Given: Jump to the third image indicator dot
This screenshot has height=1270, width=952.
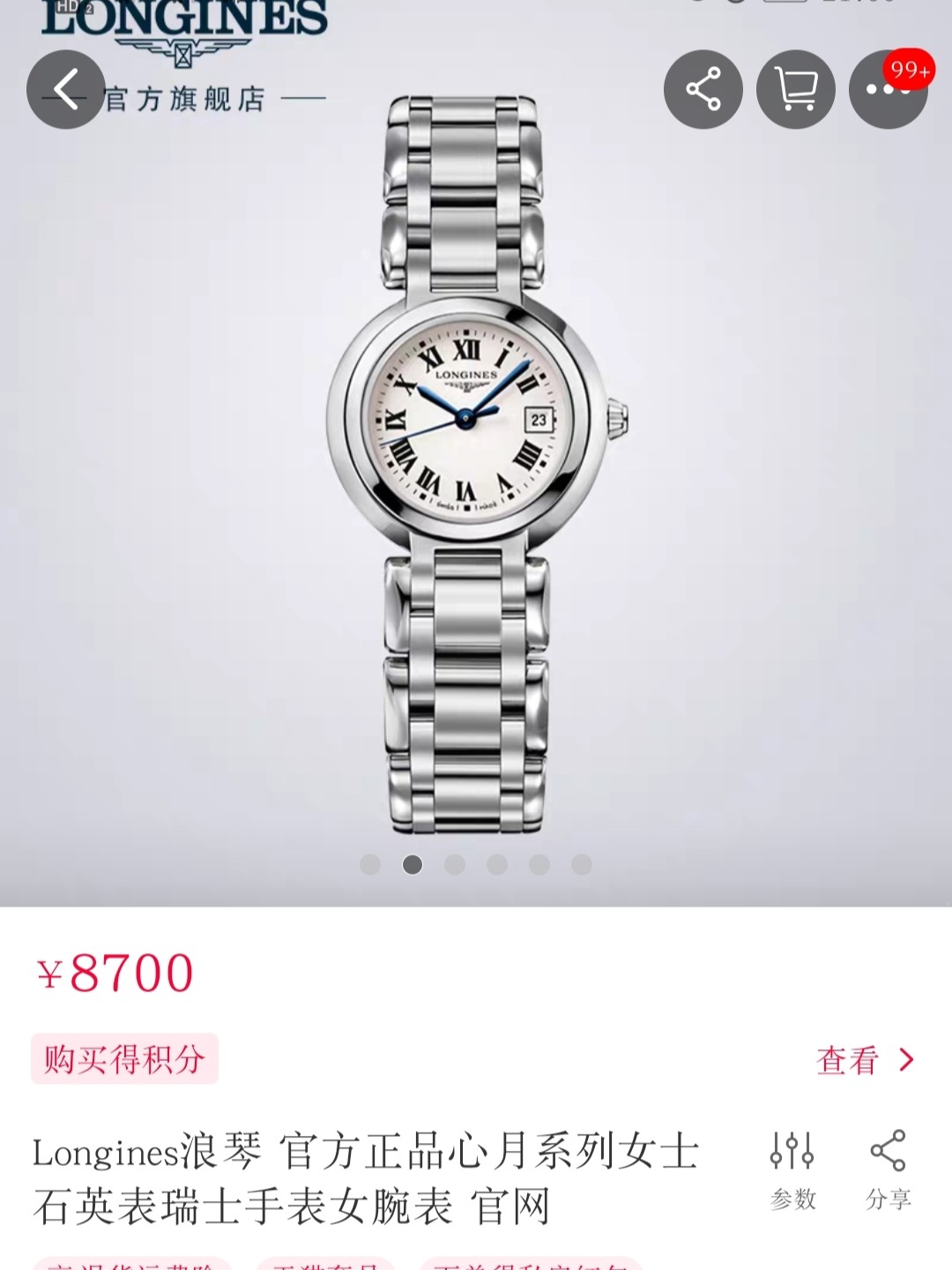Looking at the screenshot, I should 455,864.
